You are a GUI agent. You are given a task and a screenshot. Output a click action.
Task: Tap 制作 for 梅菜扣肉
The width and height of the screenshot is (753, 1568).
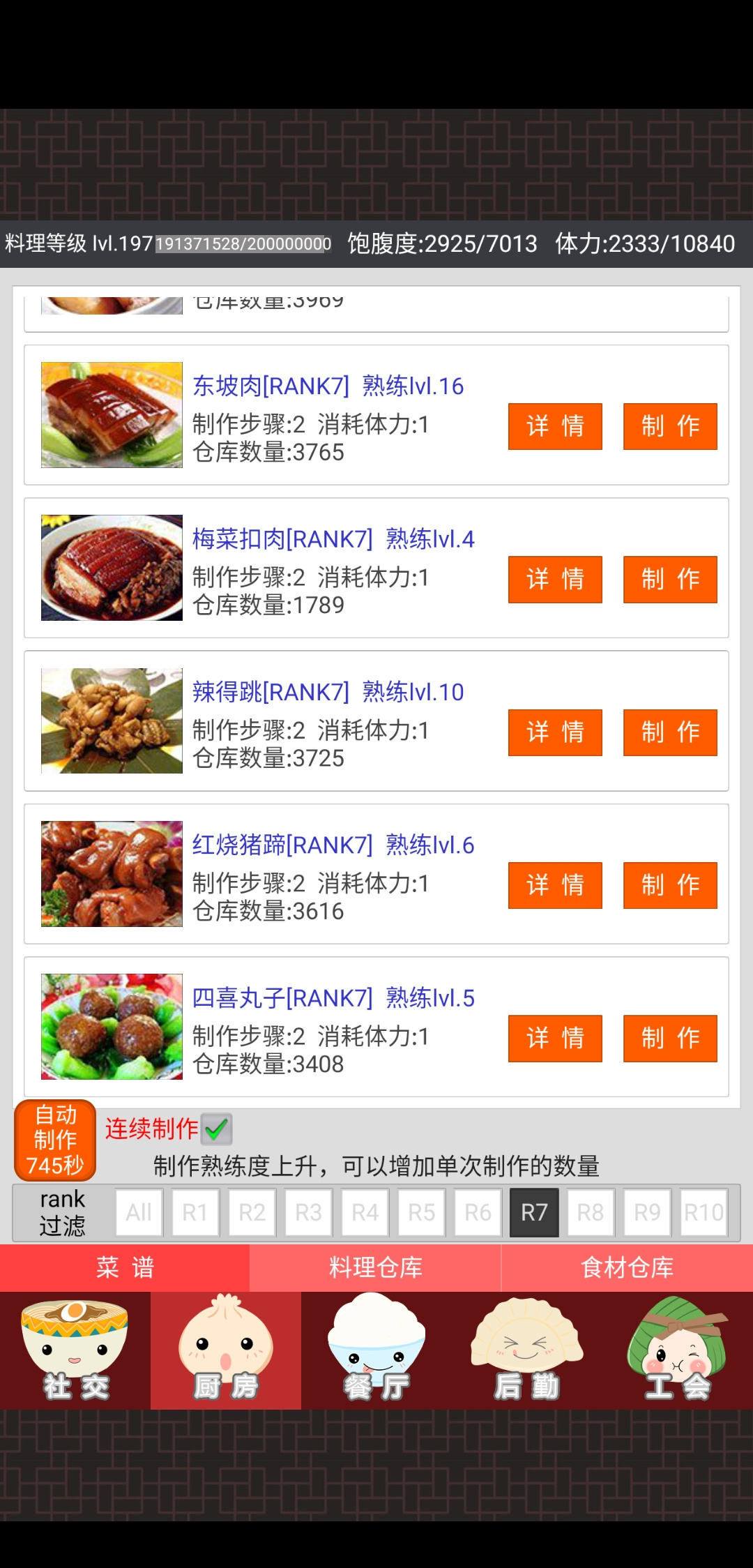tap(670, 579)
